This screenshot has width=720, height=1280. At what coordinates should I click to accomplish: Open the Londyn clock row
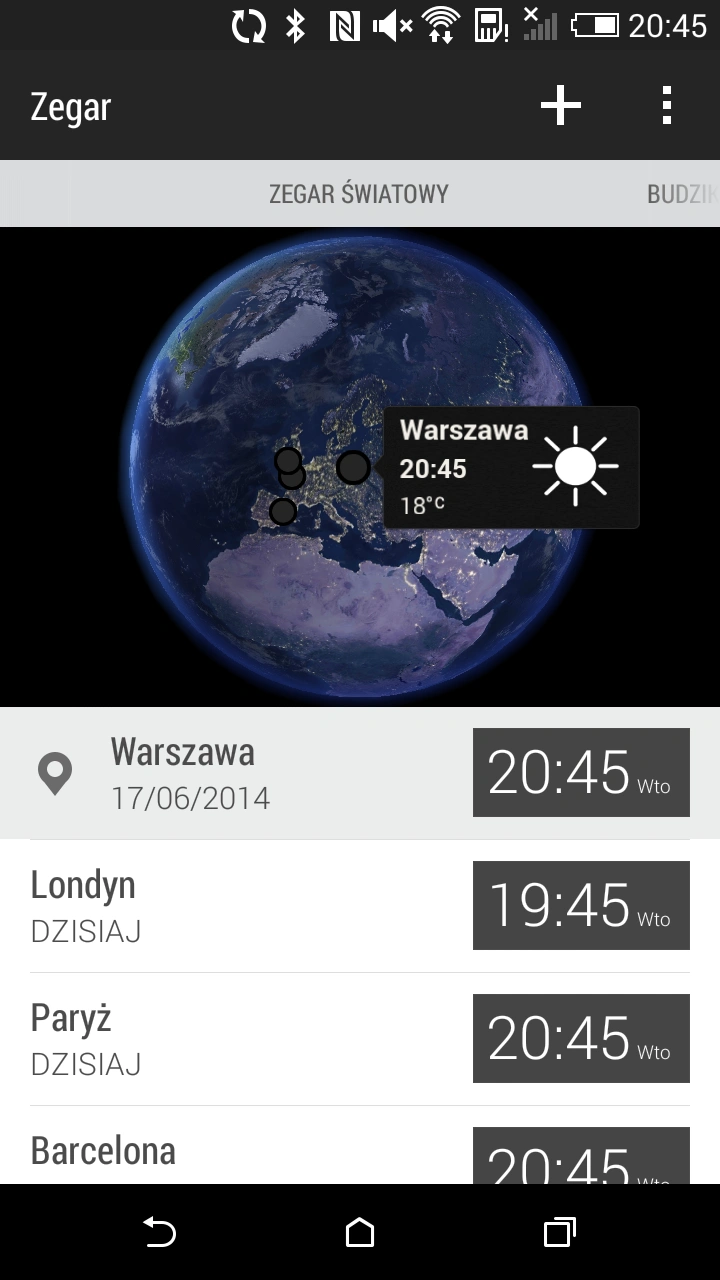coord(250,906)
